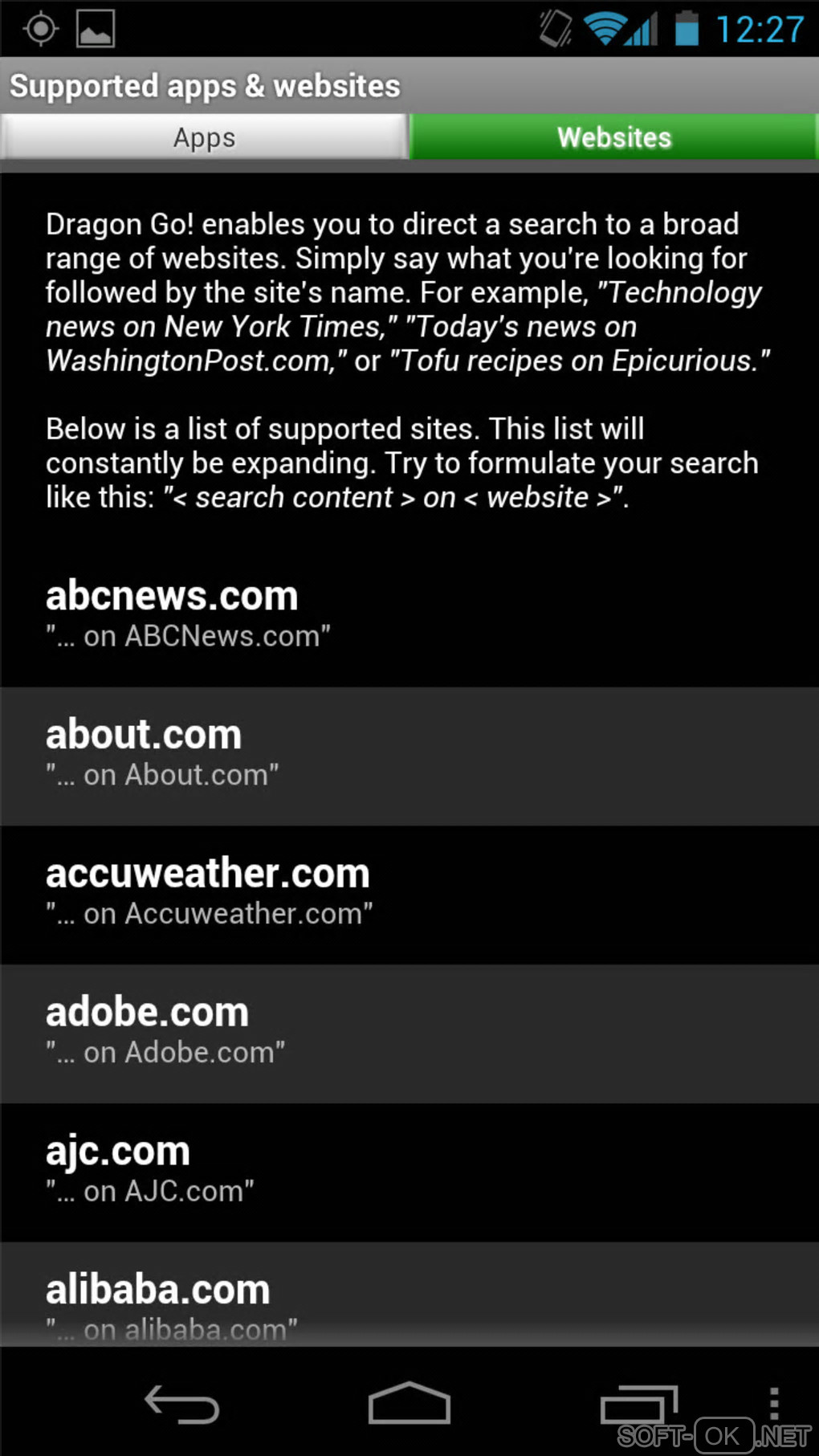The image size is (819, 1456).
Task: Open the accuweather.com row
Action: click(409, 893)
